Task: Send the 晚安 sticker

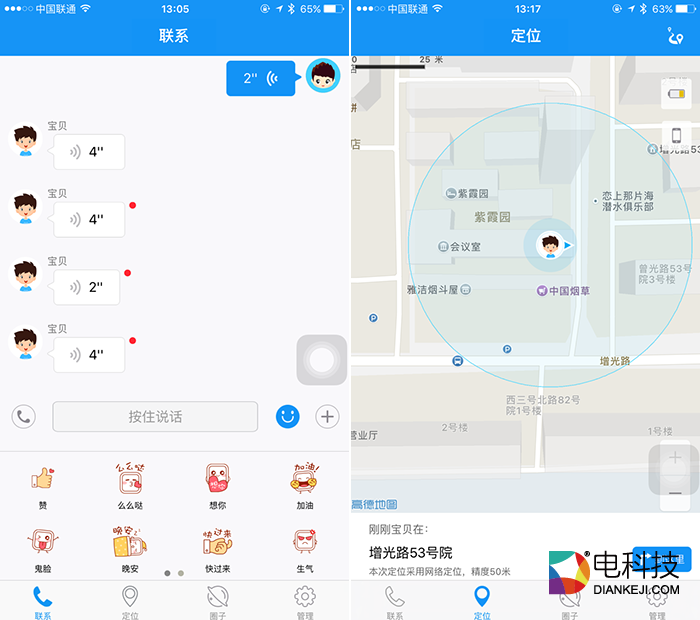Action: (129, 546)
